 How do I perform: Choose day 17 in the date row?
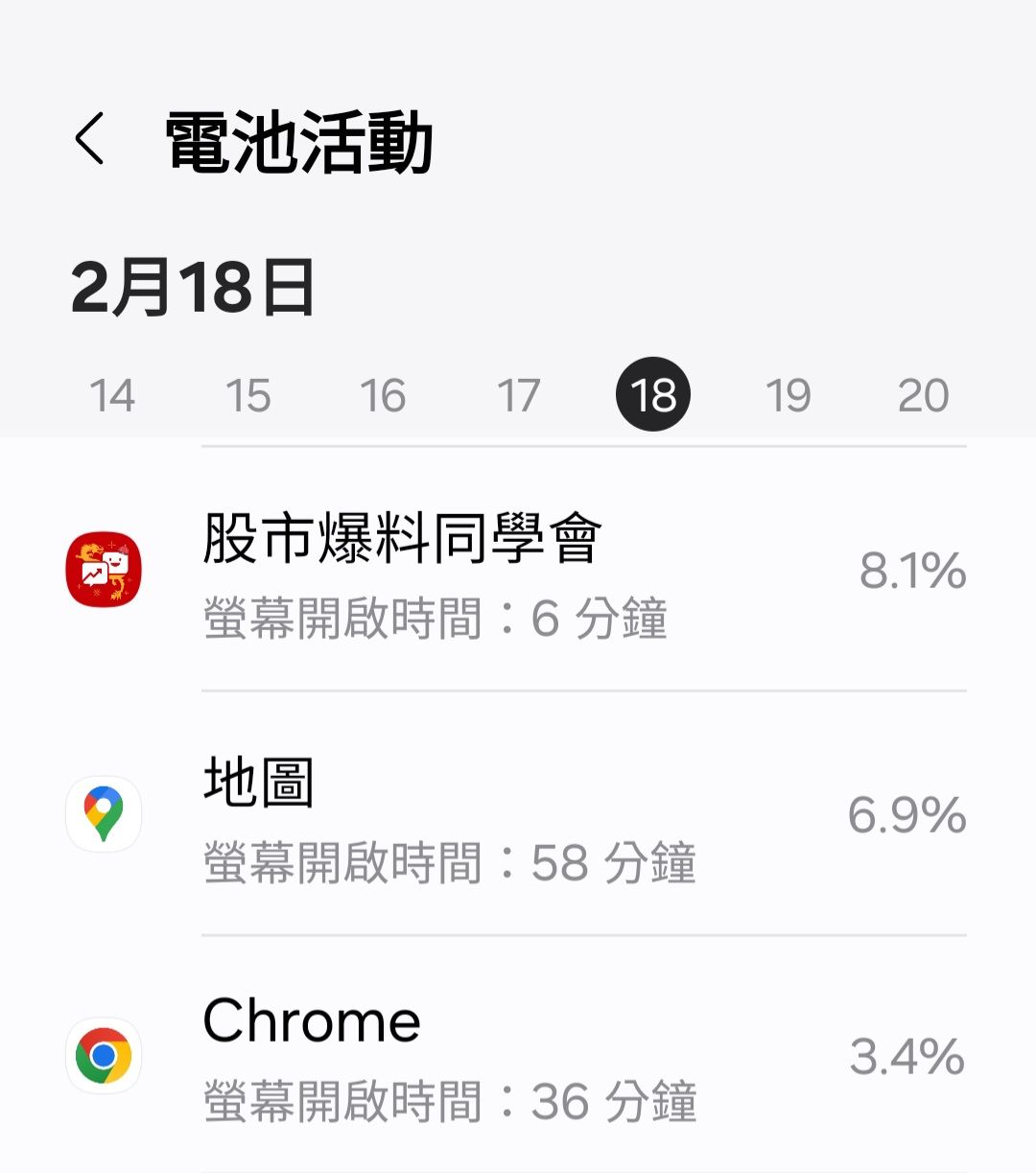pos(518,395)
